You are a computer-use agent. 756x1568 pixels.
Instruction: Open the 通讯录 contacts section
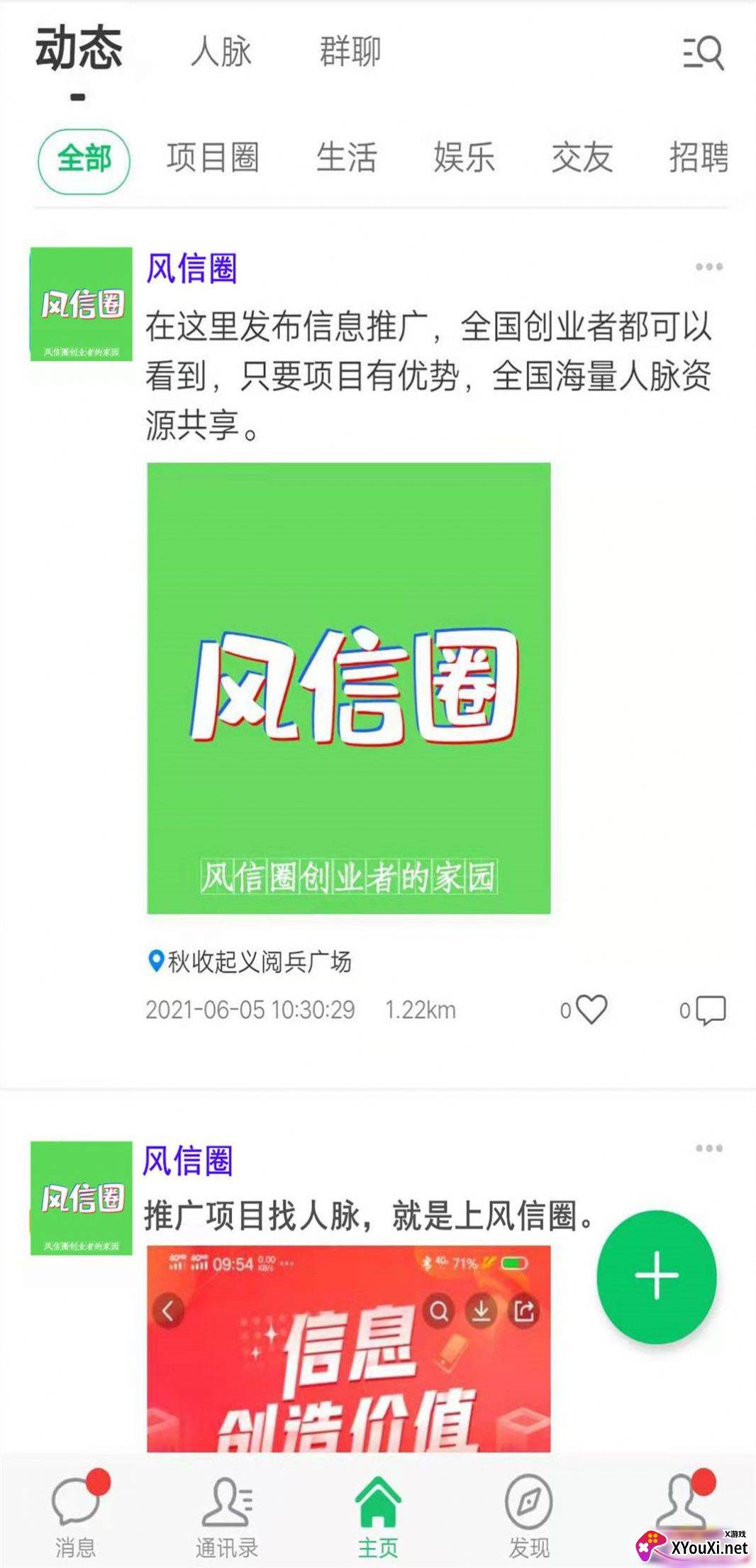click(226, 1511)
